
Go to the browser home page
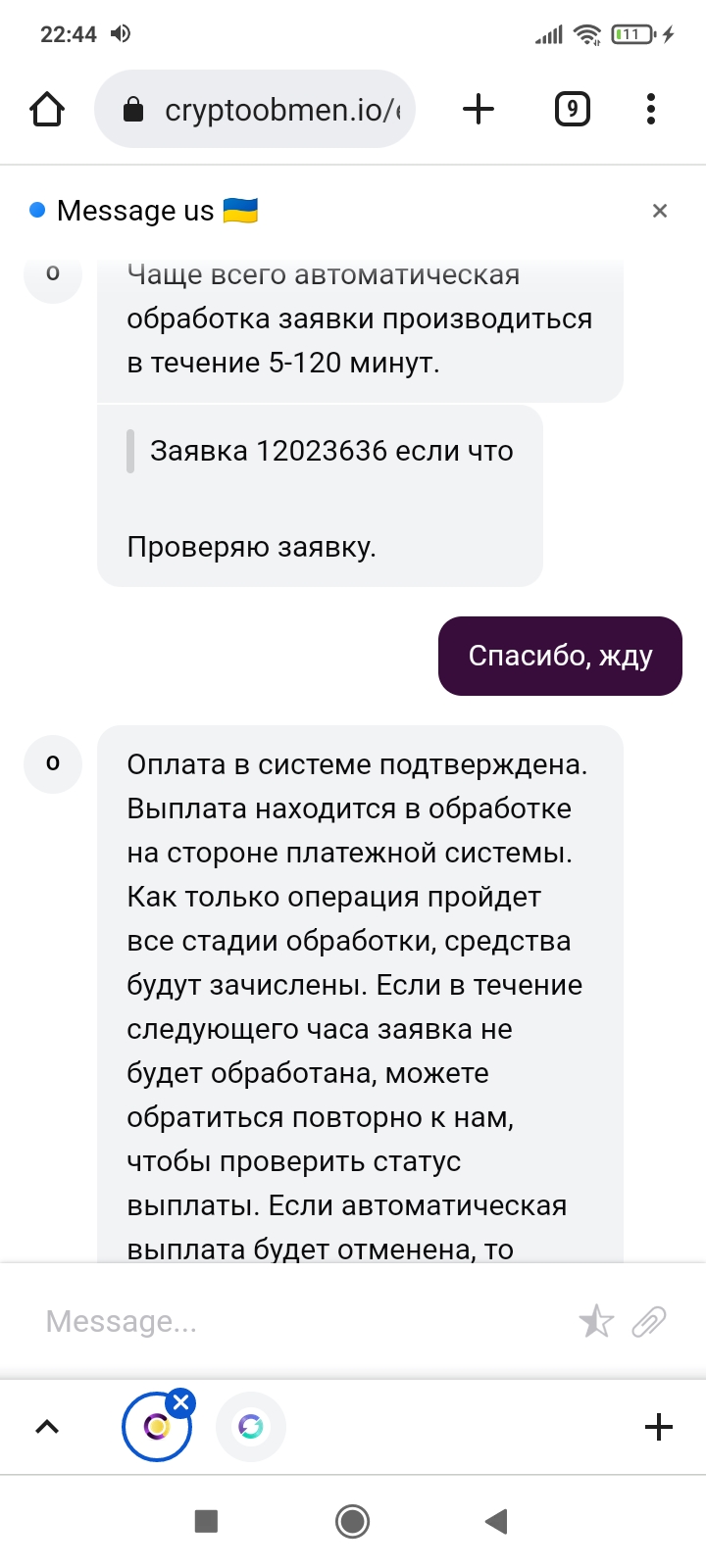47,109
